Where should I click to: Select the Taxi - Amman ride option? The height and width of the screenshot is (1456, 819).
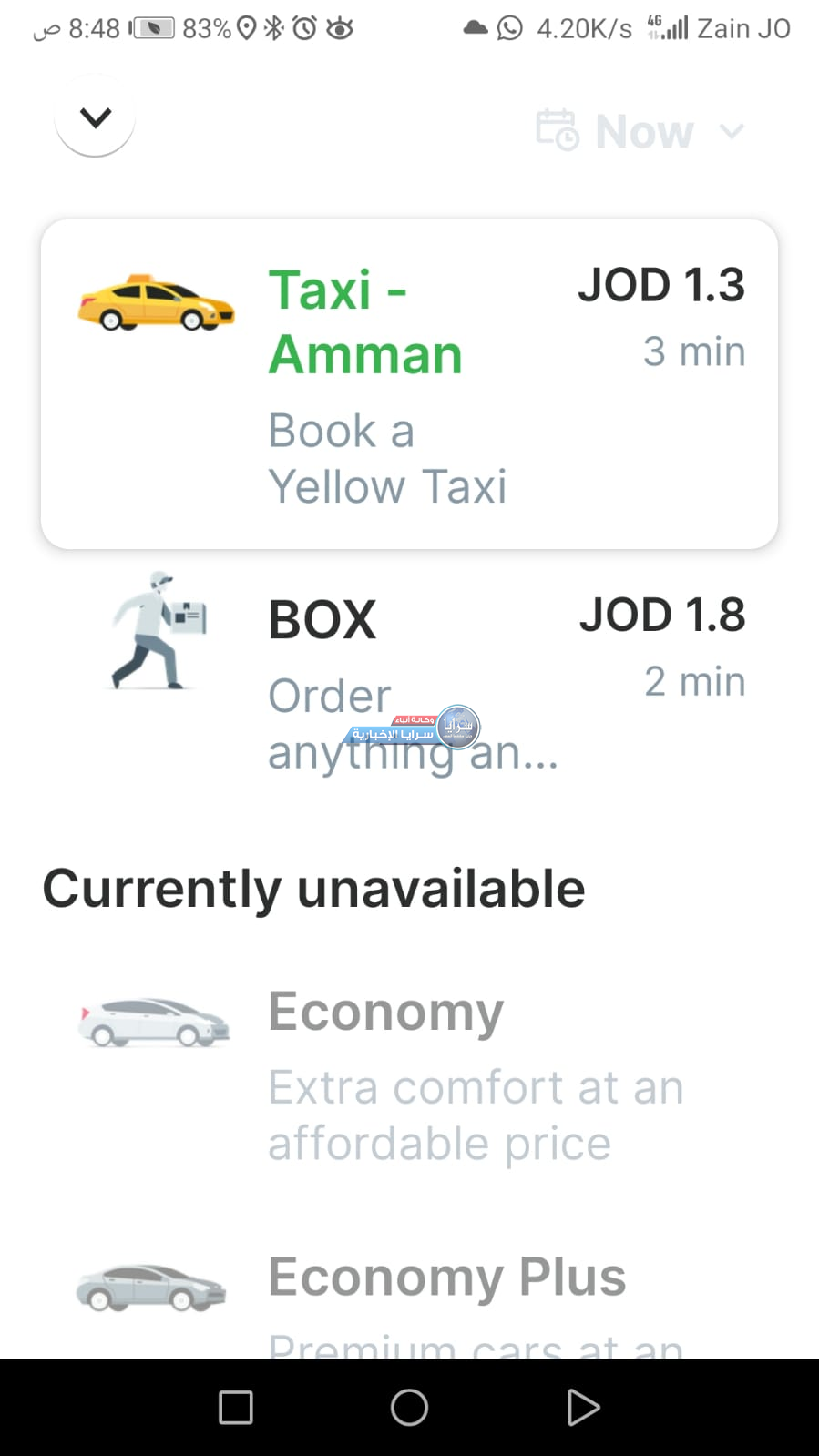click(x=409, y=383)
